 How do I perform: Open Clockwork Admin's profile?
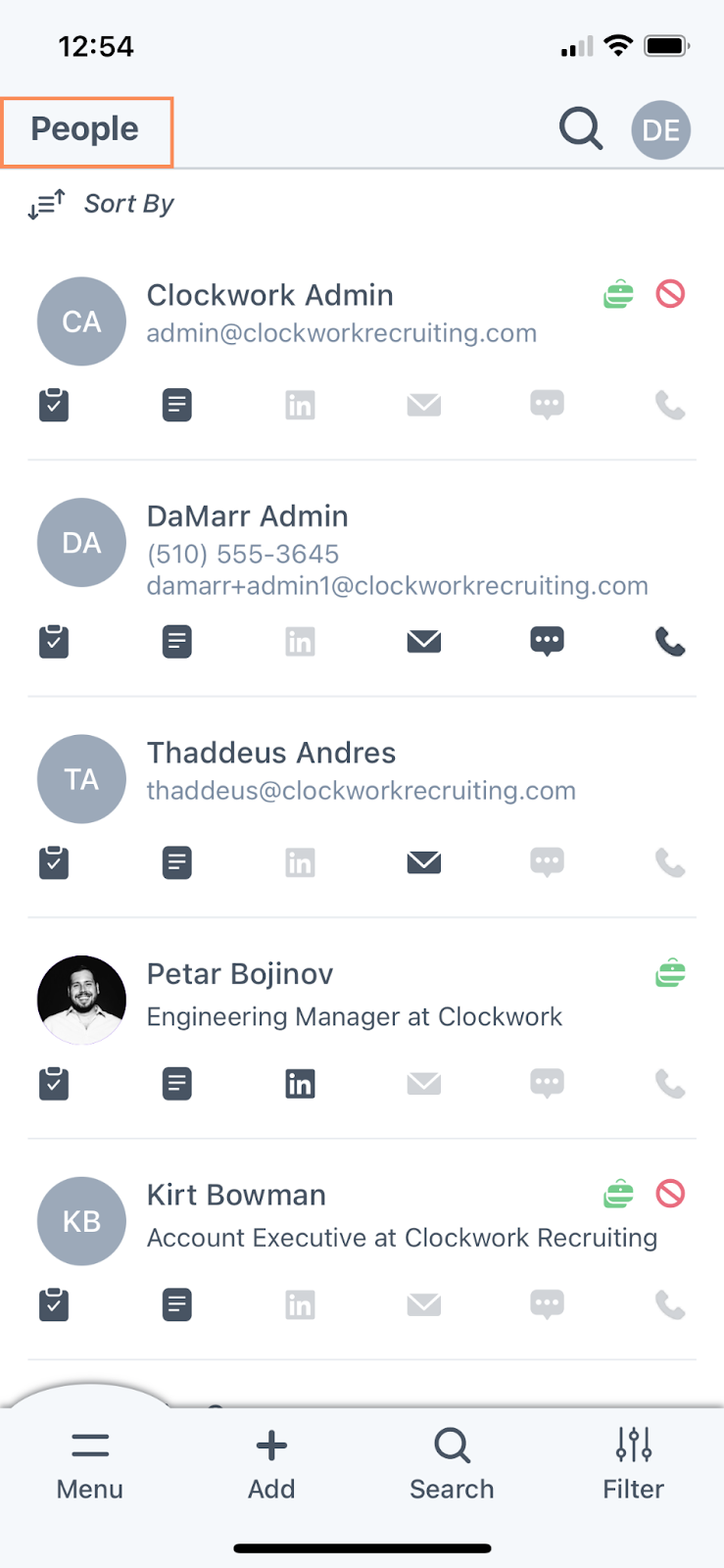tap(269, 295)
